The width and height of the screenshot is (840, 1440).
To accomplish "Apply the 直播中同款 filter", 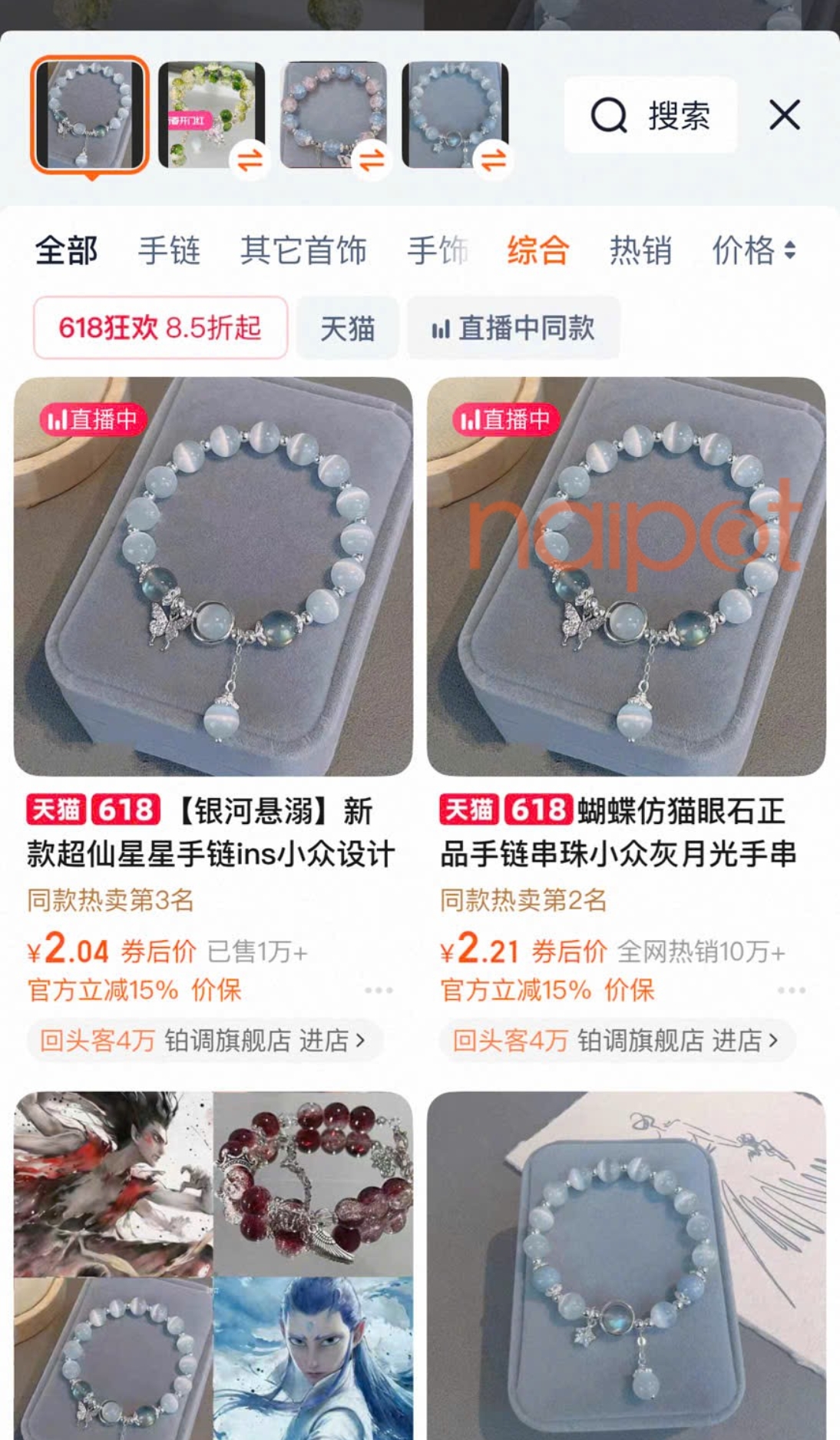I will 513,329.
